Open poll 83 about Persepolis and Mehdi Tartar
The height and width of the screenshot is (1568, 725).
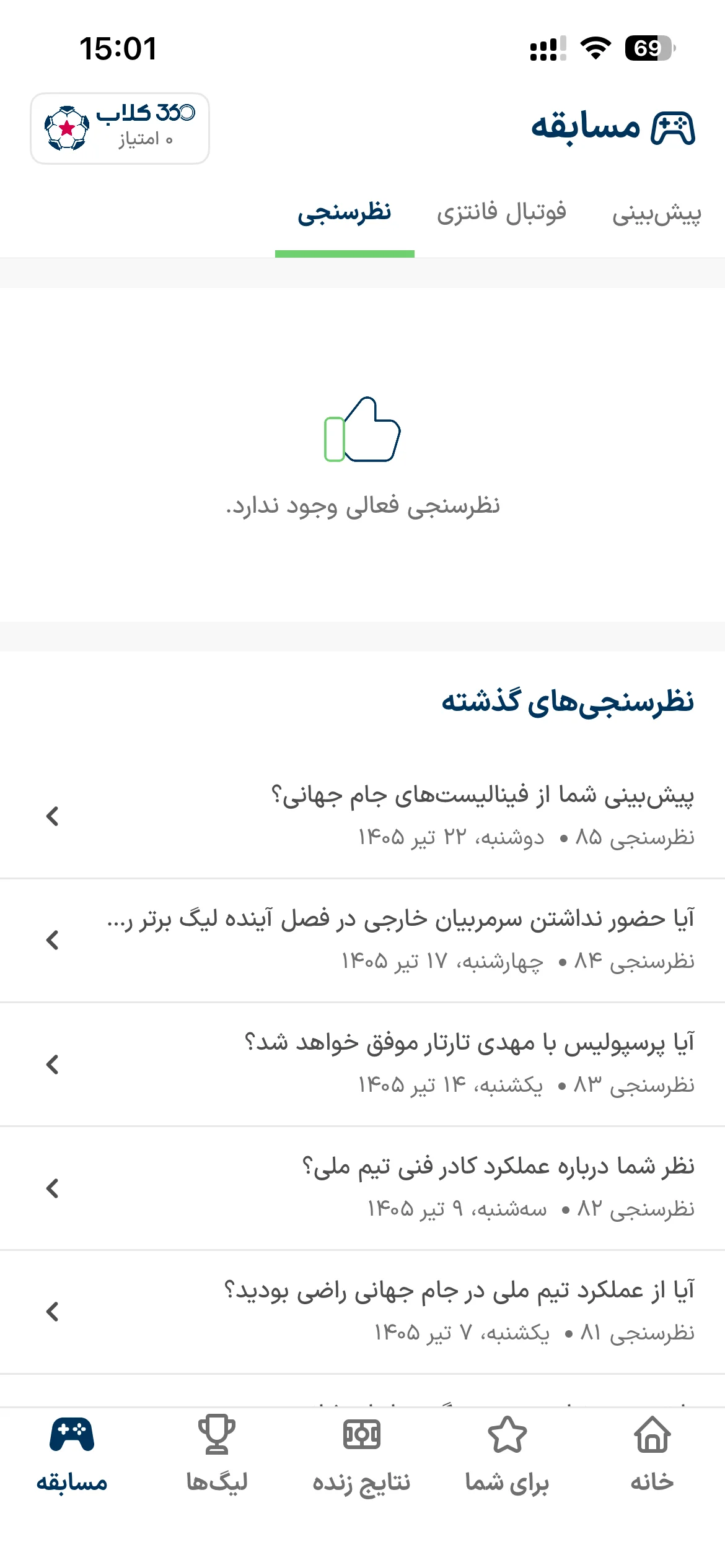(x=362, y=1064)
